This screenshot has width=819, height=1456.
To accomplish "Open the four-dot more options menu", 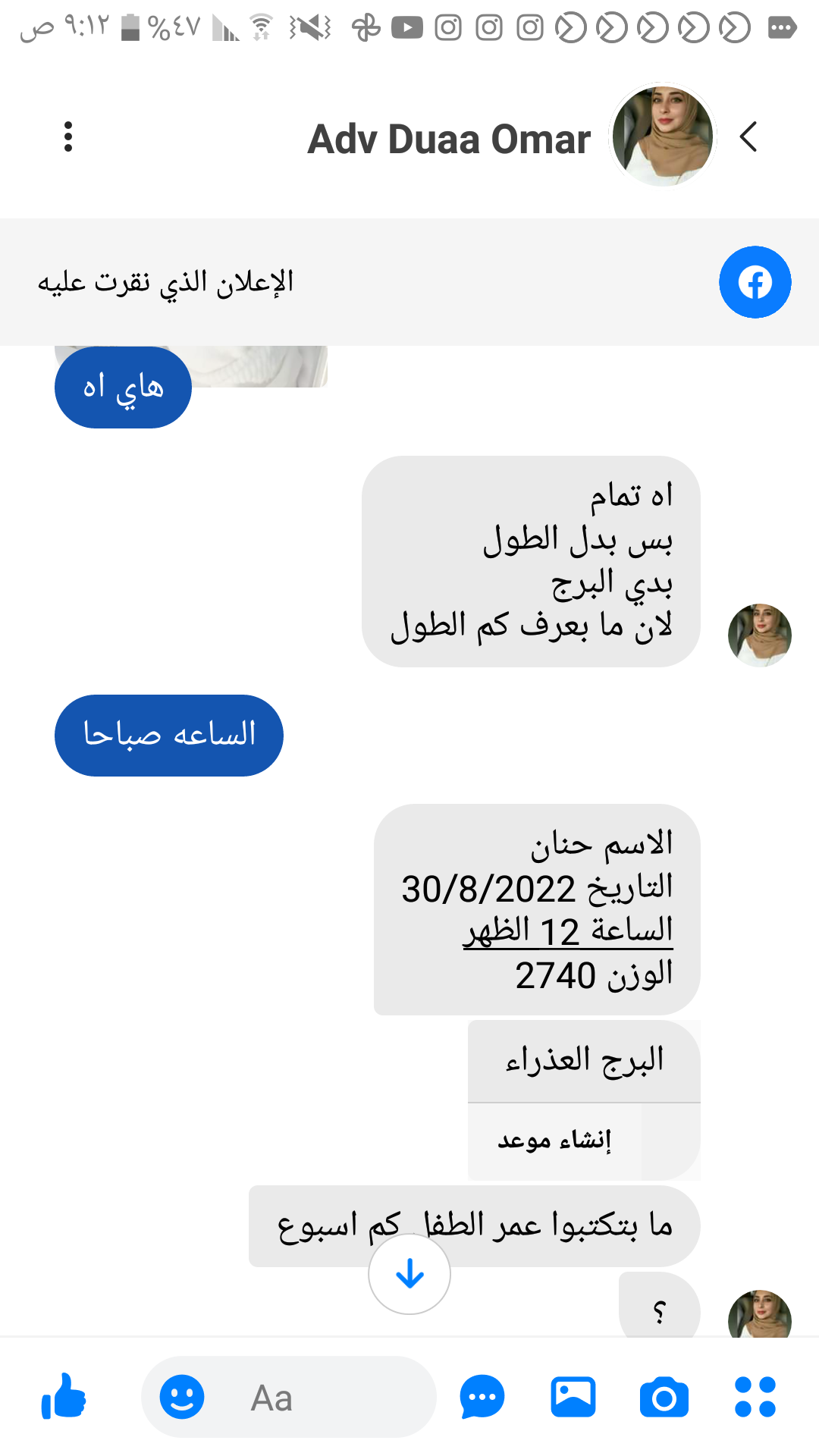I will [x=755, y=1397].
